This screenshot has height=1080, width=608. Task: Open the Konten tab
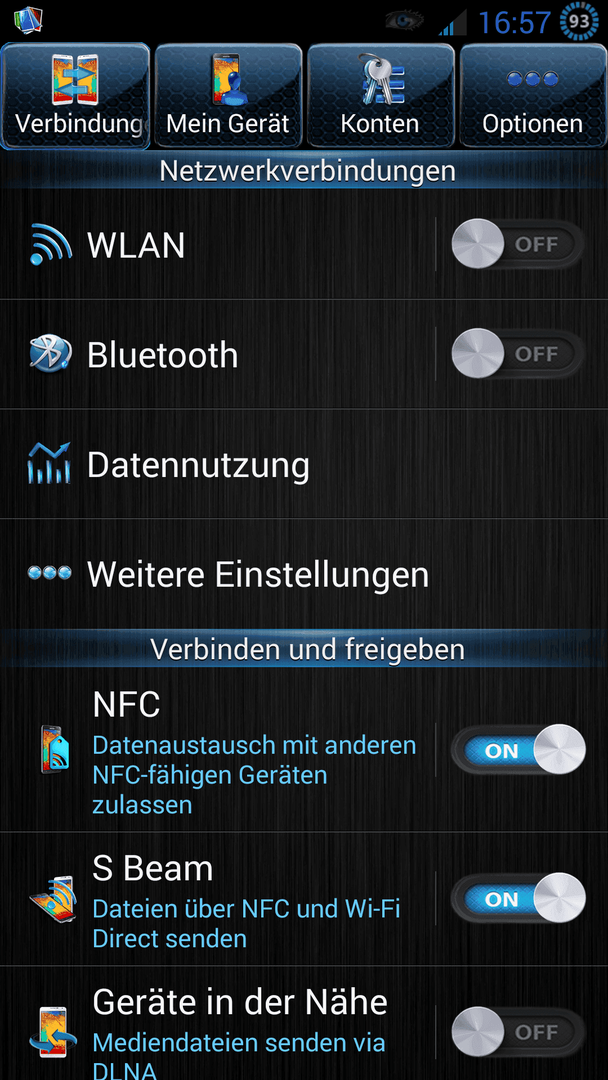(x=380, y=96)
